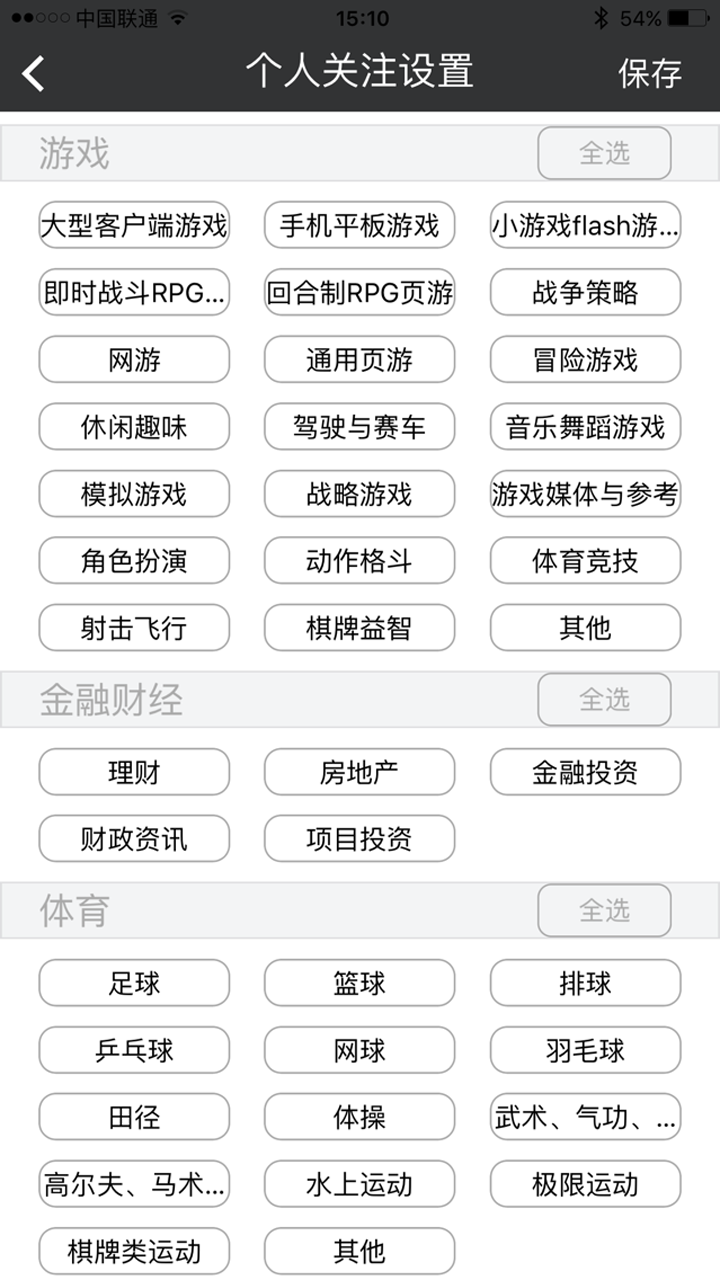The height and width of the screenshot is (1280, 720).
Task: Select 冒险游戏 as an interest
Action: (x=585, y=359)
